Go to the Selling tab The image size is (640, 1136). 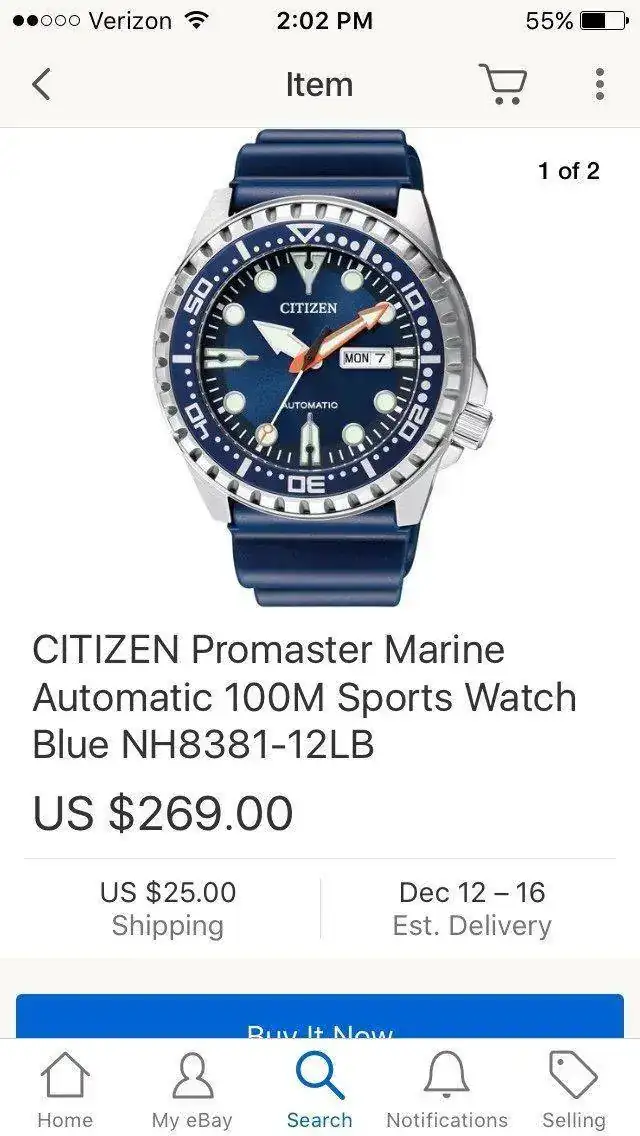point(574,1090)
